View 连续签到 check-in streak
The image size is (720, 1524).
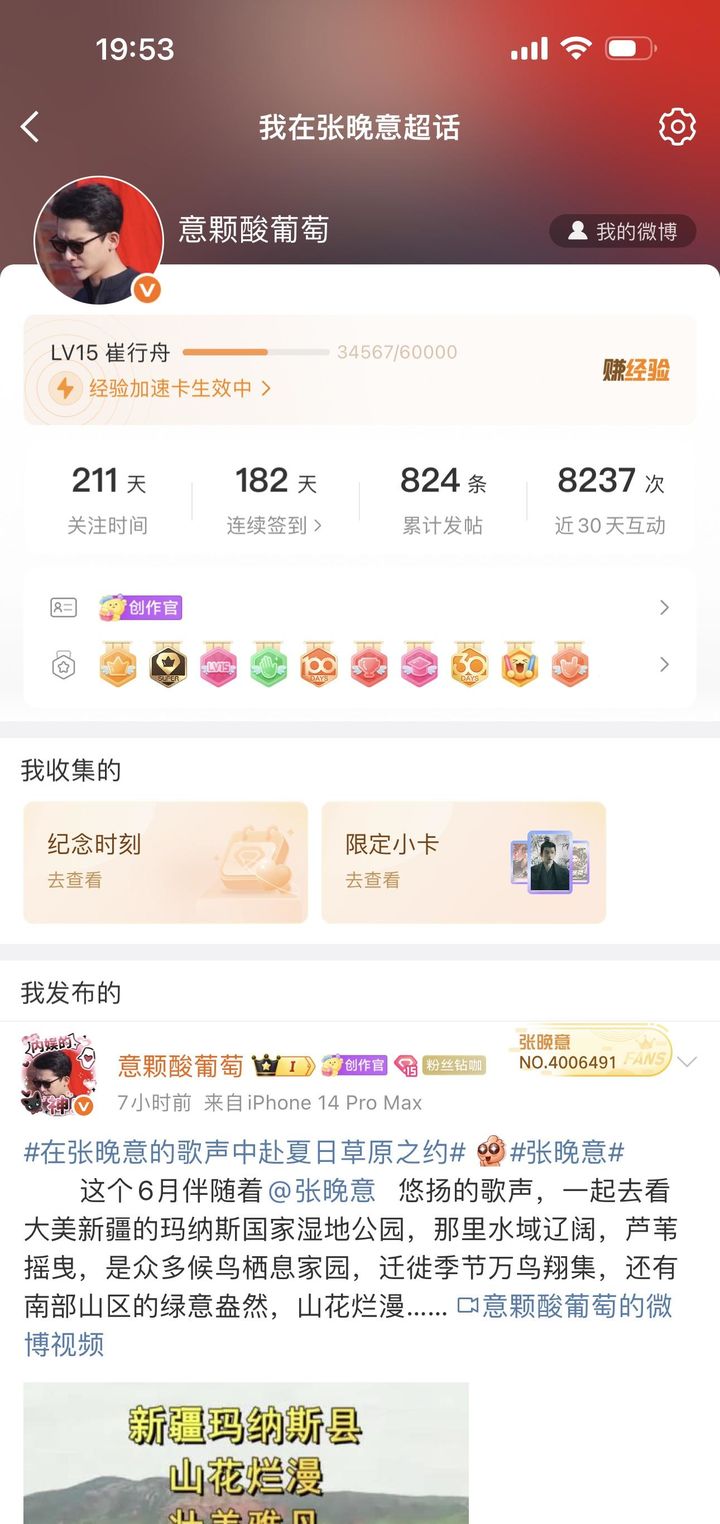[x=275, y=525]
